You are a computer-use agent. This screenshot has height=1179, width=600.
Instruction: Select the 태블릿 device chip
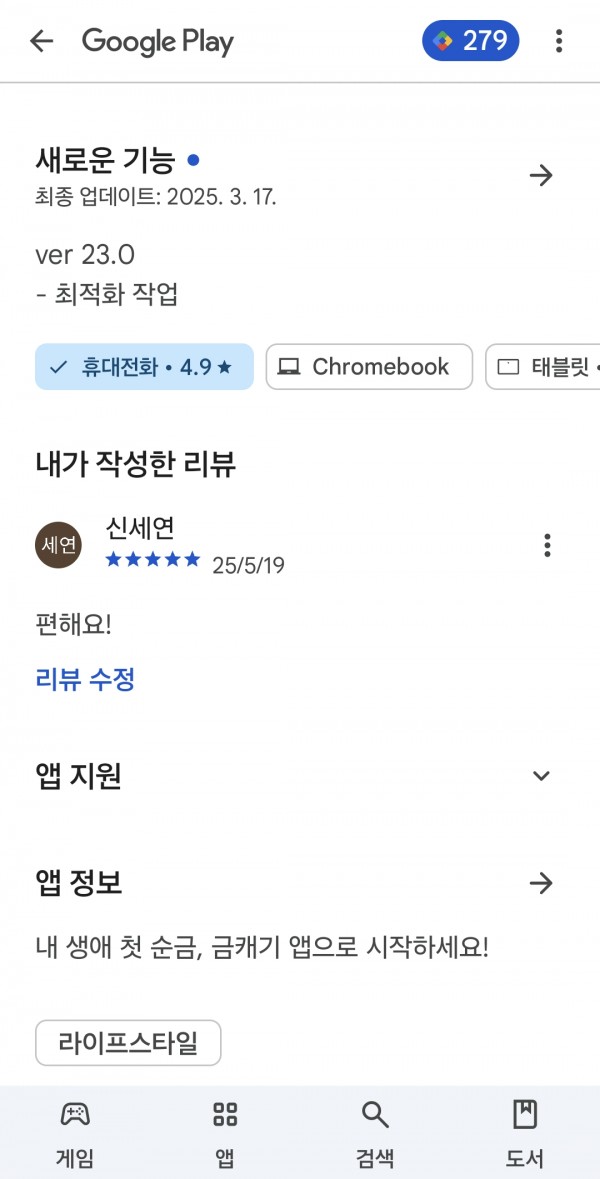tap(543, 367)
